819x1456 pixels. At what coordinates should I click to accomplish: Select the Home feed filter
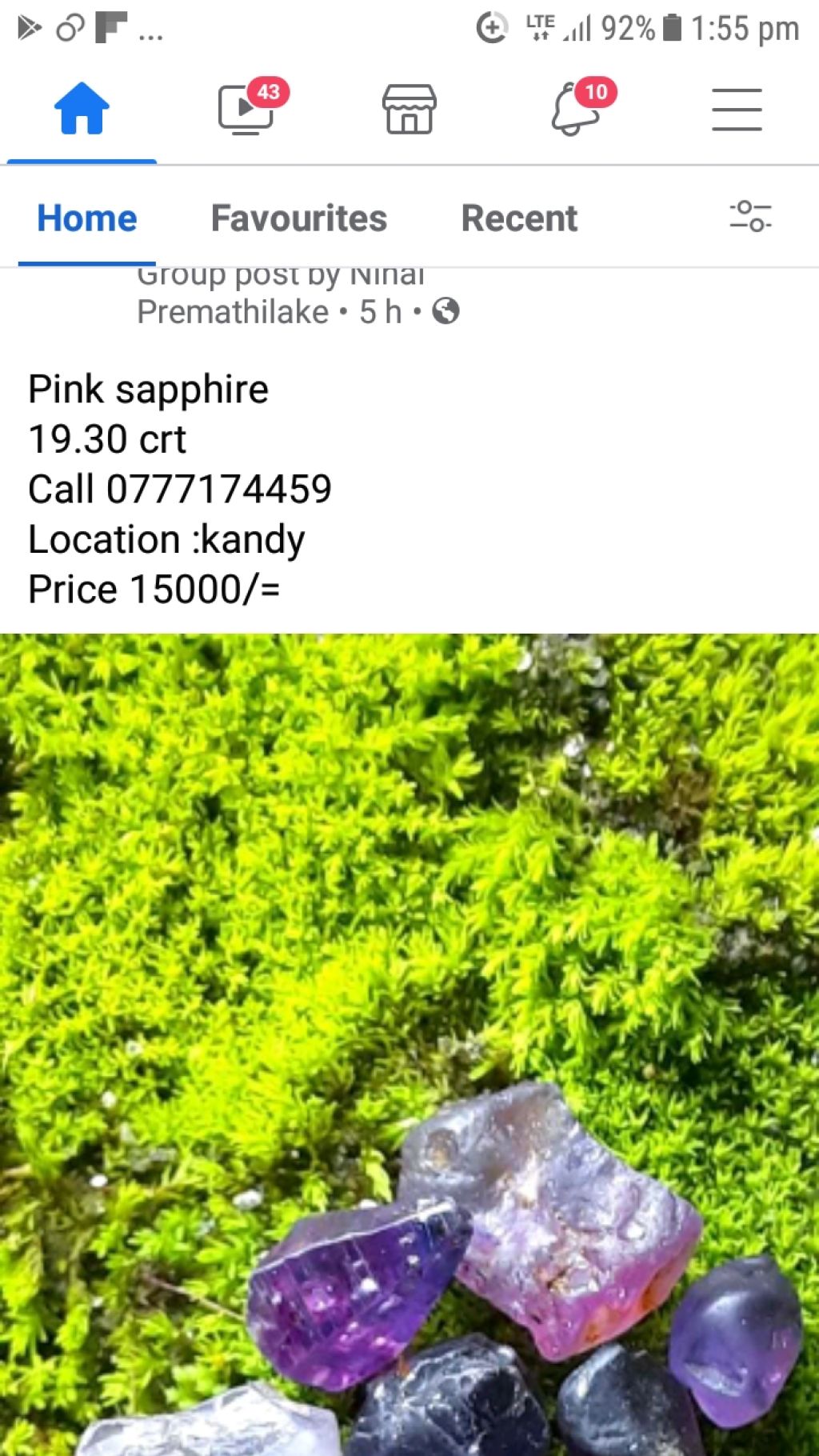(x=87, y=218)
